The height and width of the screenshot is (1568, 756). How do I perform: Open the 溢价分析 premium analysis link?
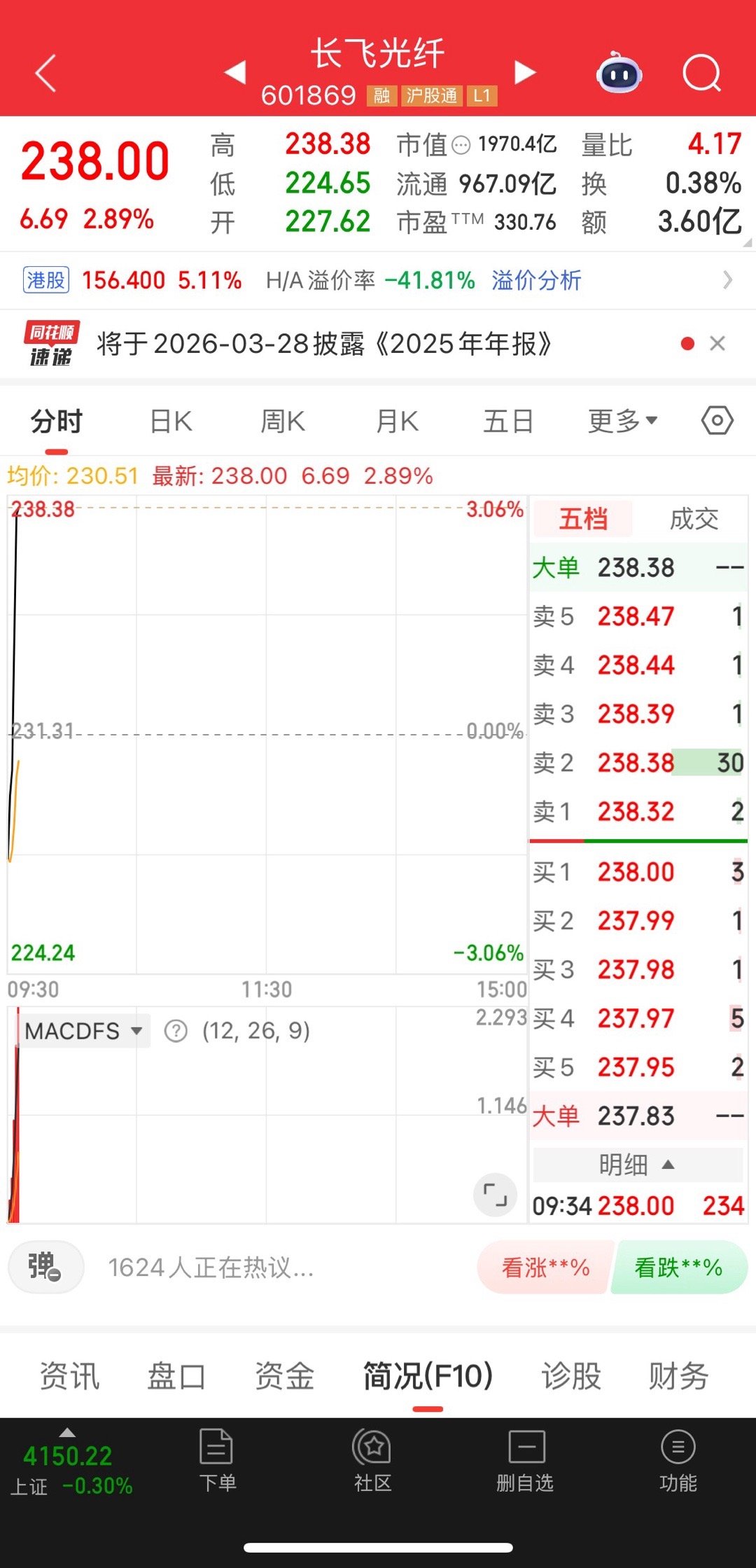(x=535, y=279)
